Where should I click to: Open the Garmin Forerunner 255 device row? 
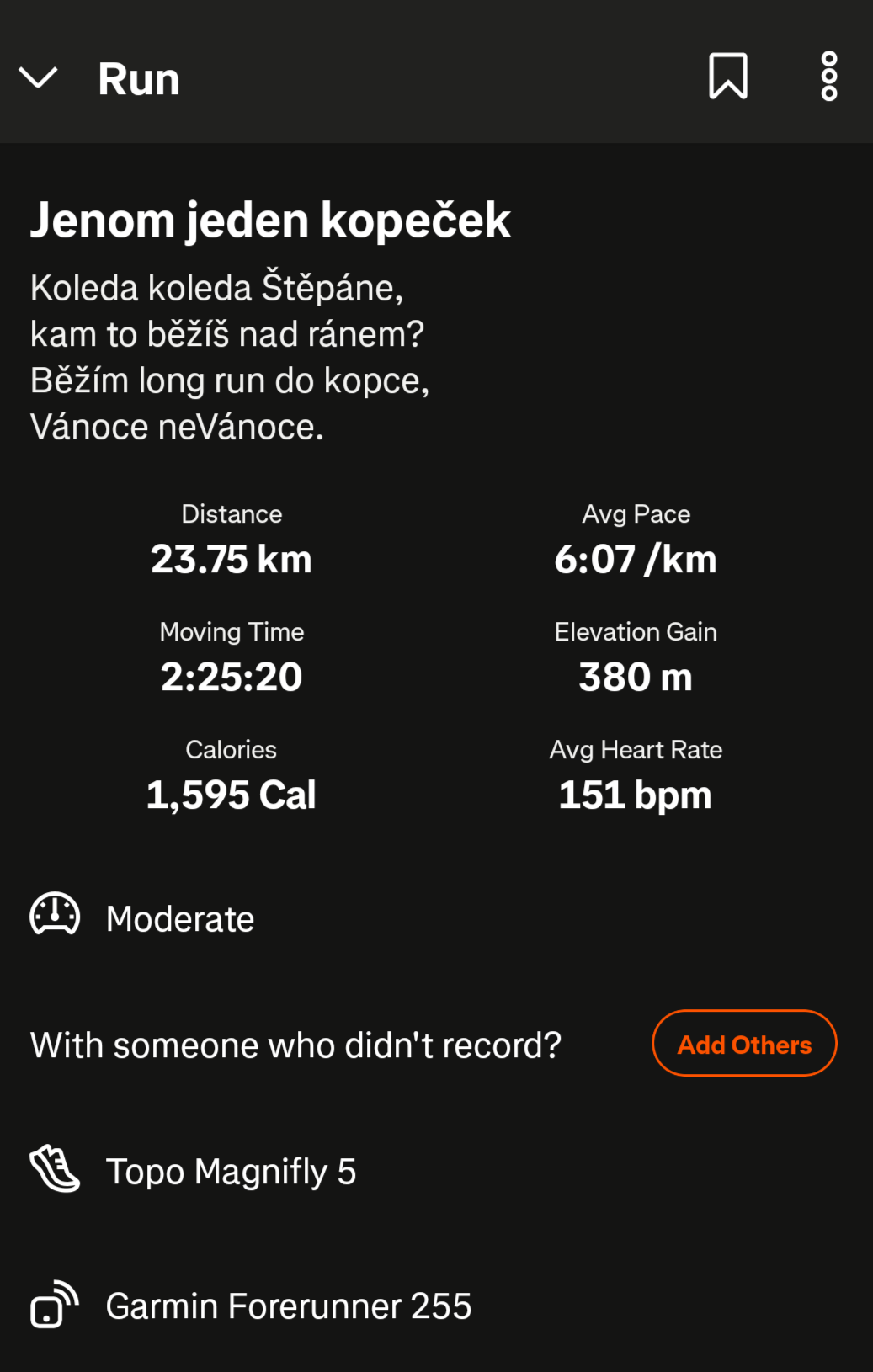(x=288, y=1306)
